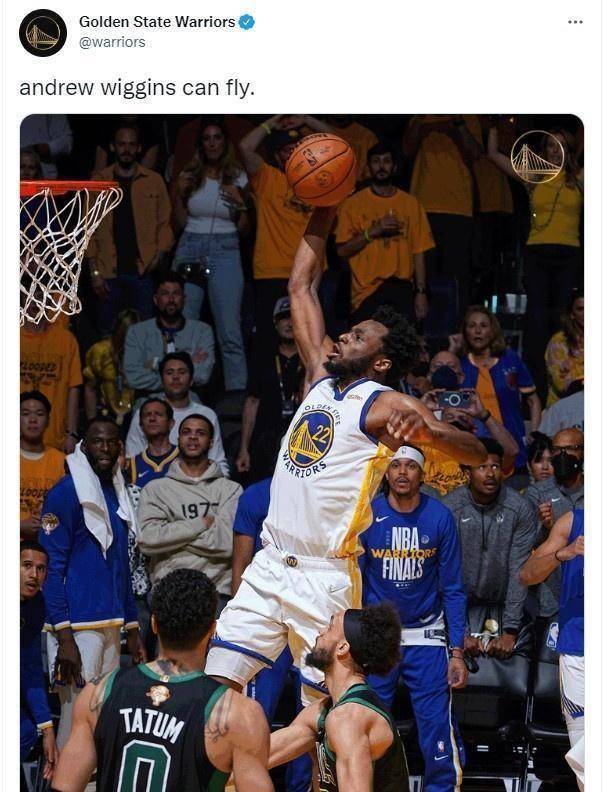Visit the @warriors handle
This screenshot has width=603, height=792.
coord(112,42)
